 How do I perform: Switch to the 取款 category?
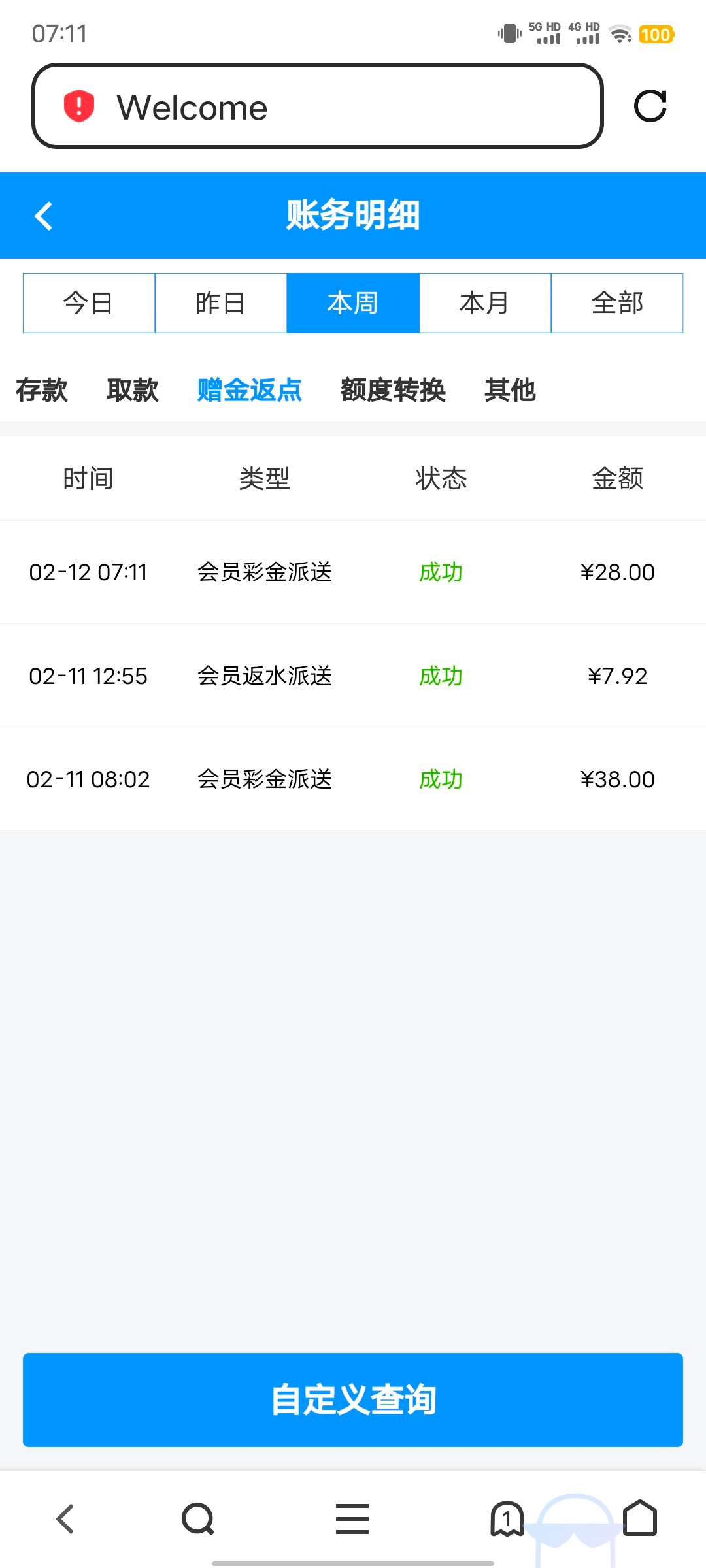(133, 390)
